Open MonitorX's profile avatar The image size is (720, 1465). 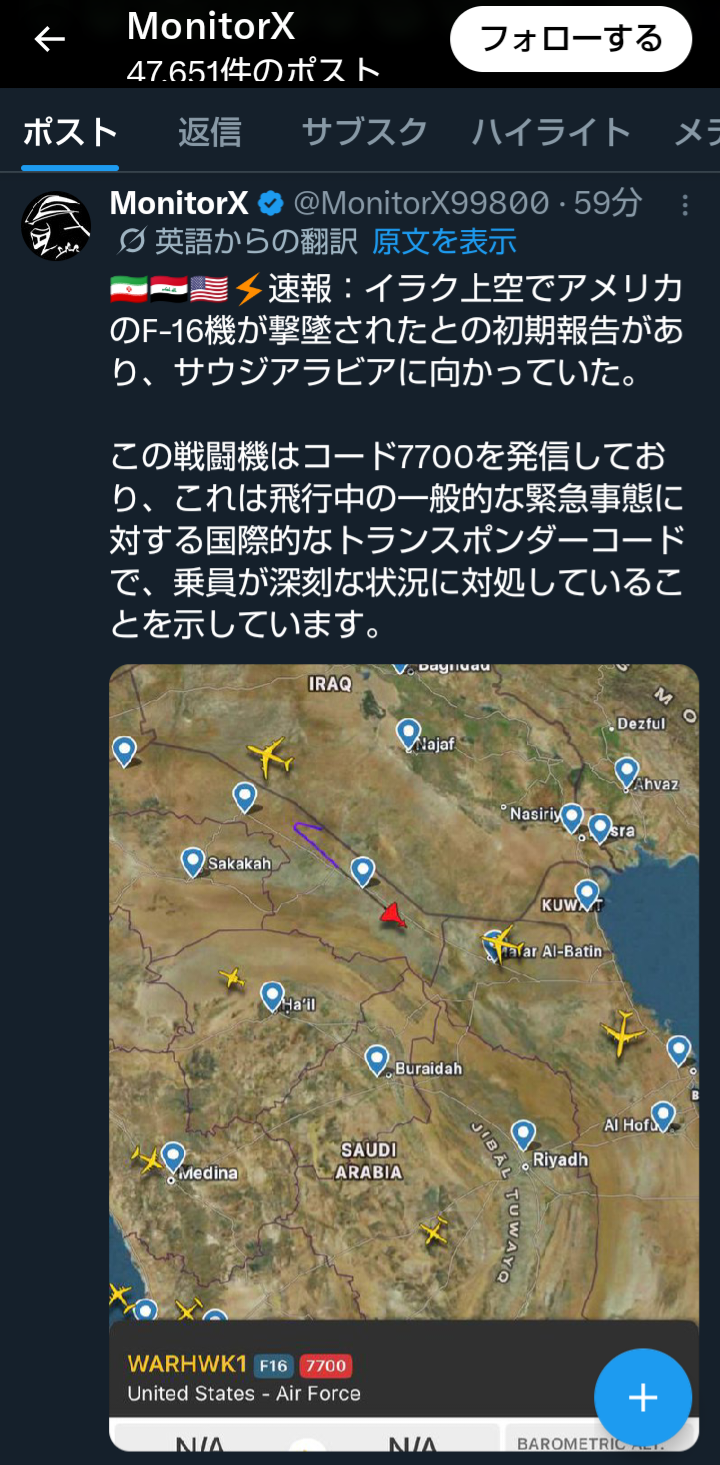56,226
